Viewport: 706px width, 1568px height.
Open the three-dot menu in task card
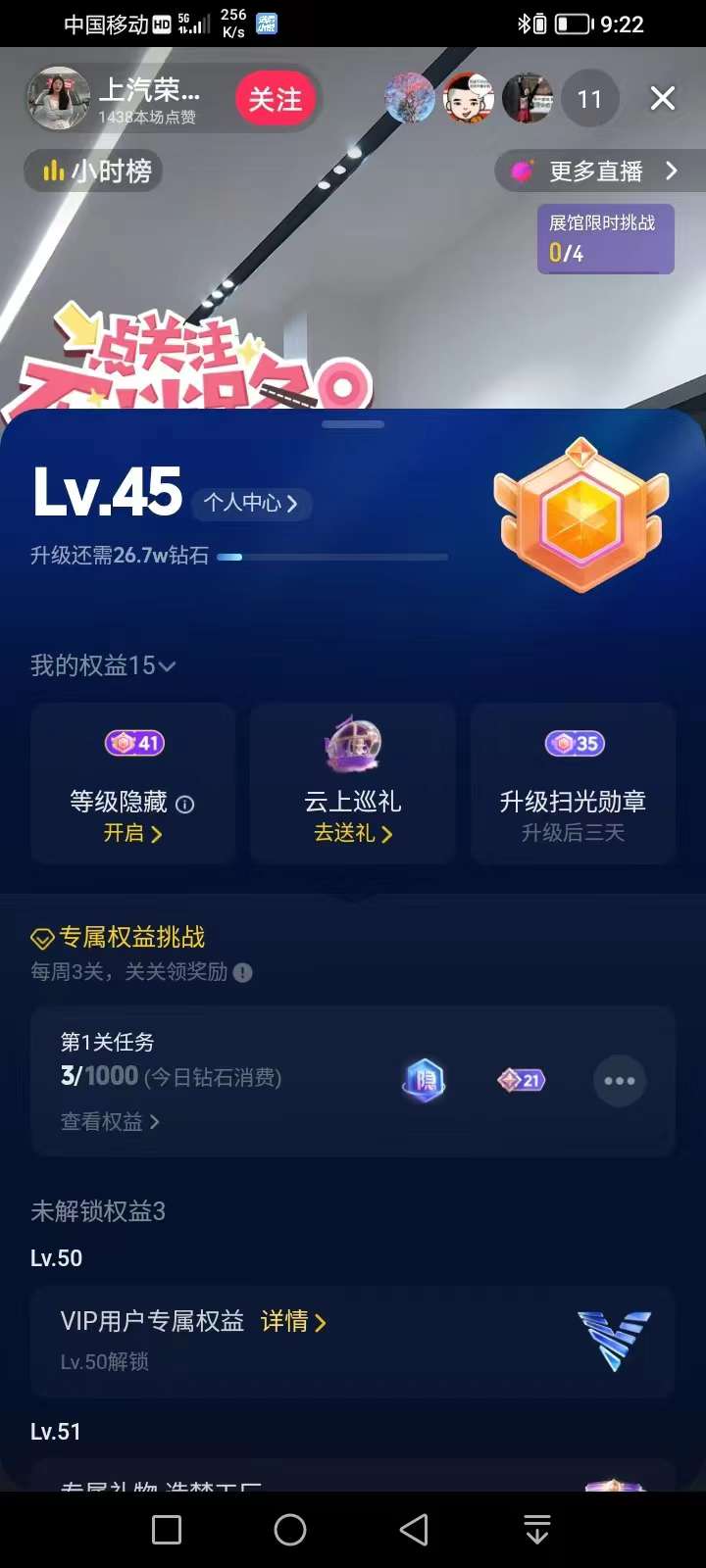tap(620, 1081)
